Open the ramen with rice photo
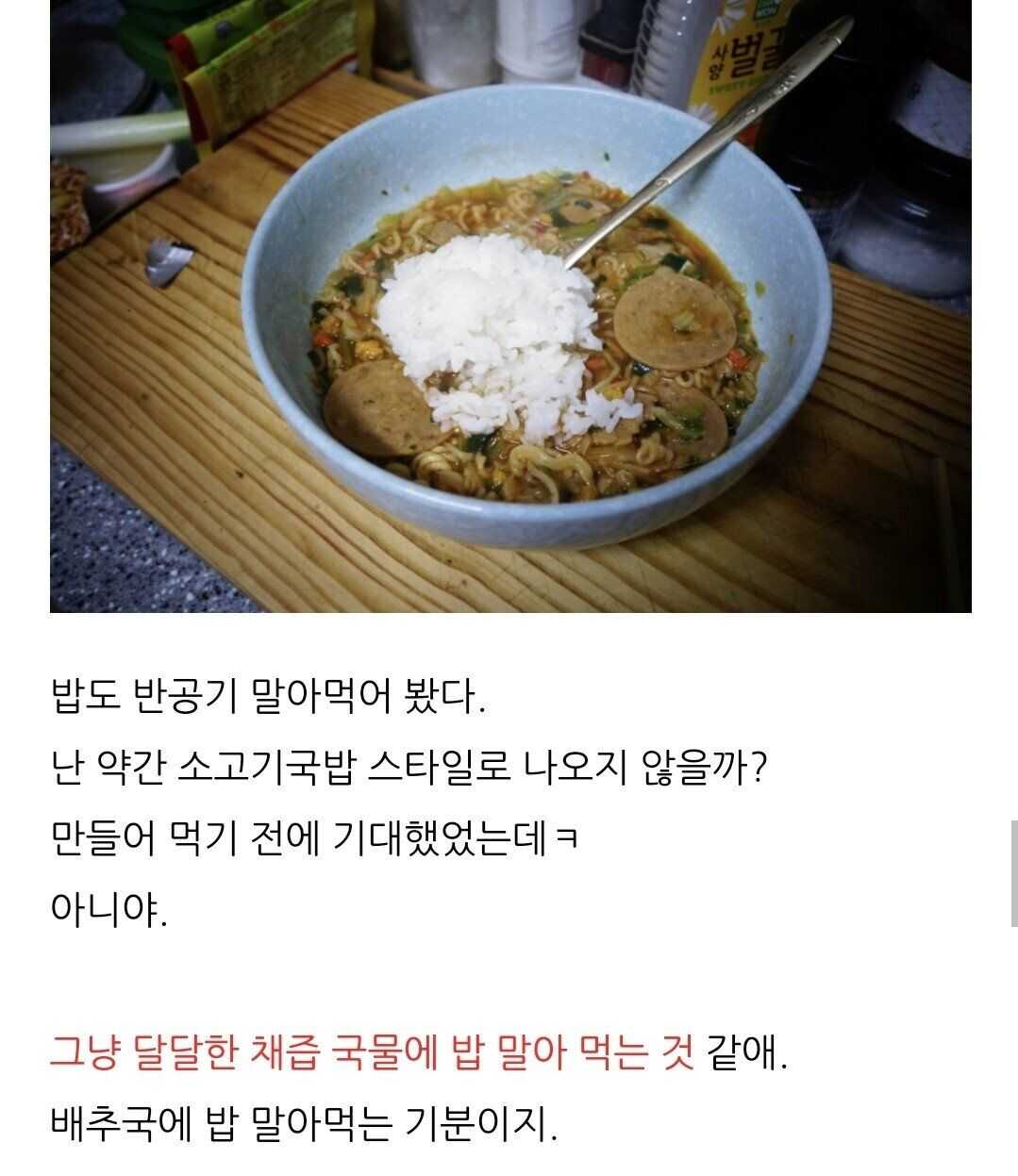 [510, 306]
